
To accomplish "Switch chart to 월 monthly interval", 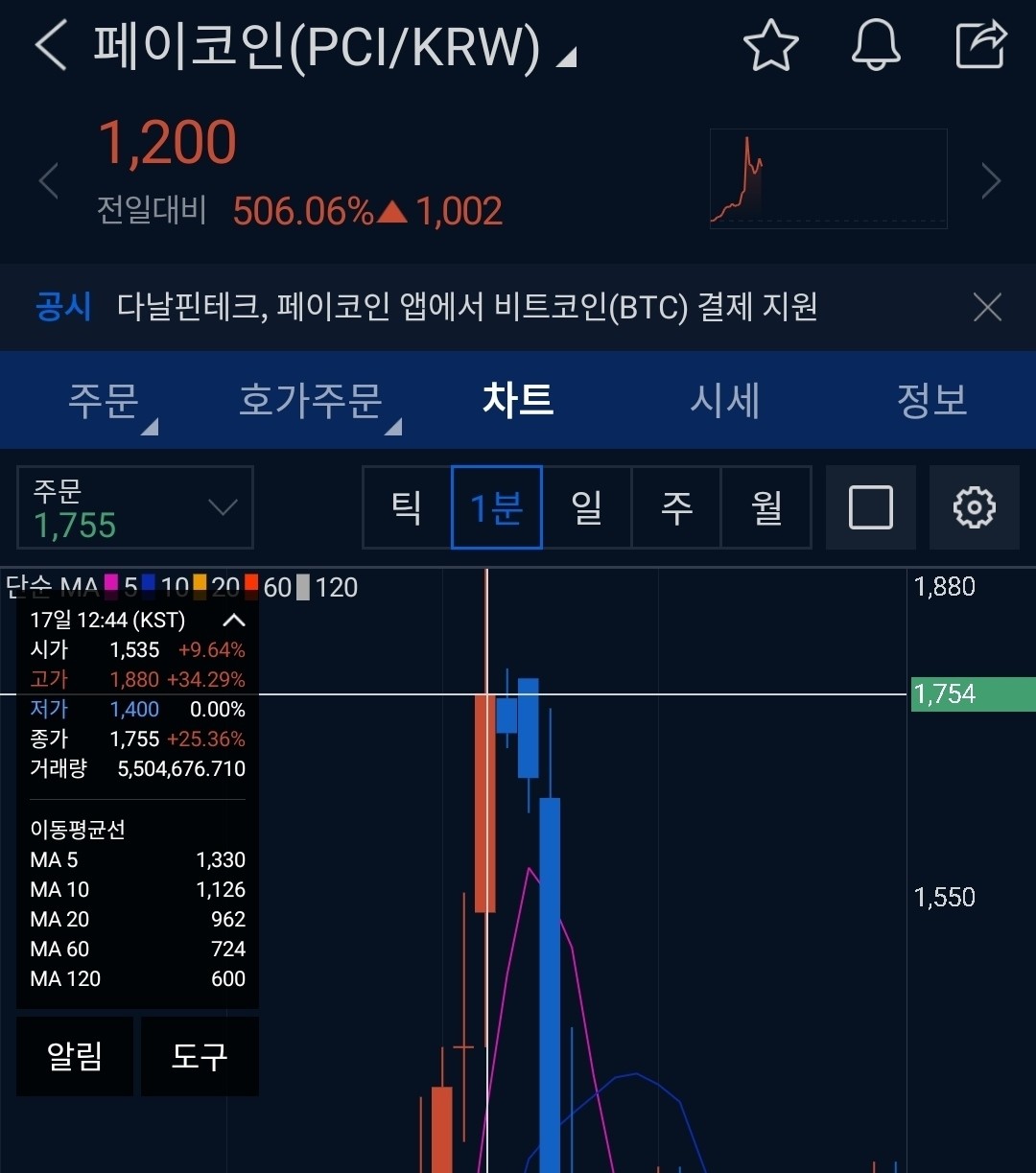I will pyautogui.click(x=766, y=507).
